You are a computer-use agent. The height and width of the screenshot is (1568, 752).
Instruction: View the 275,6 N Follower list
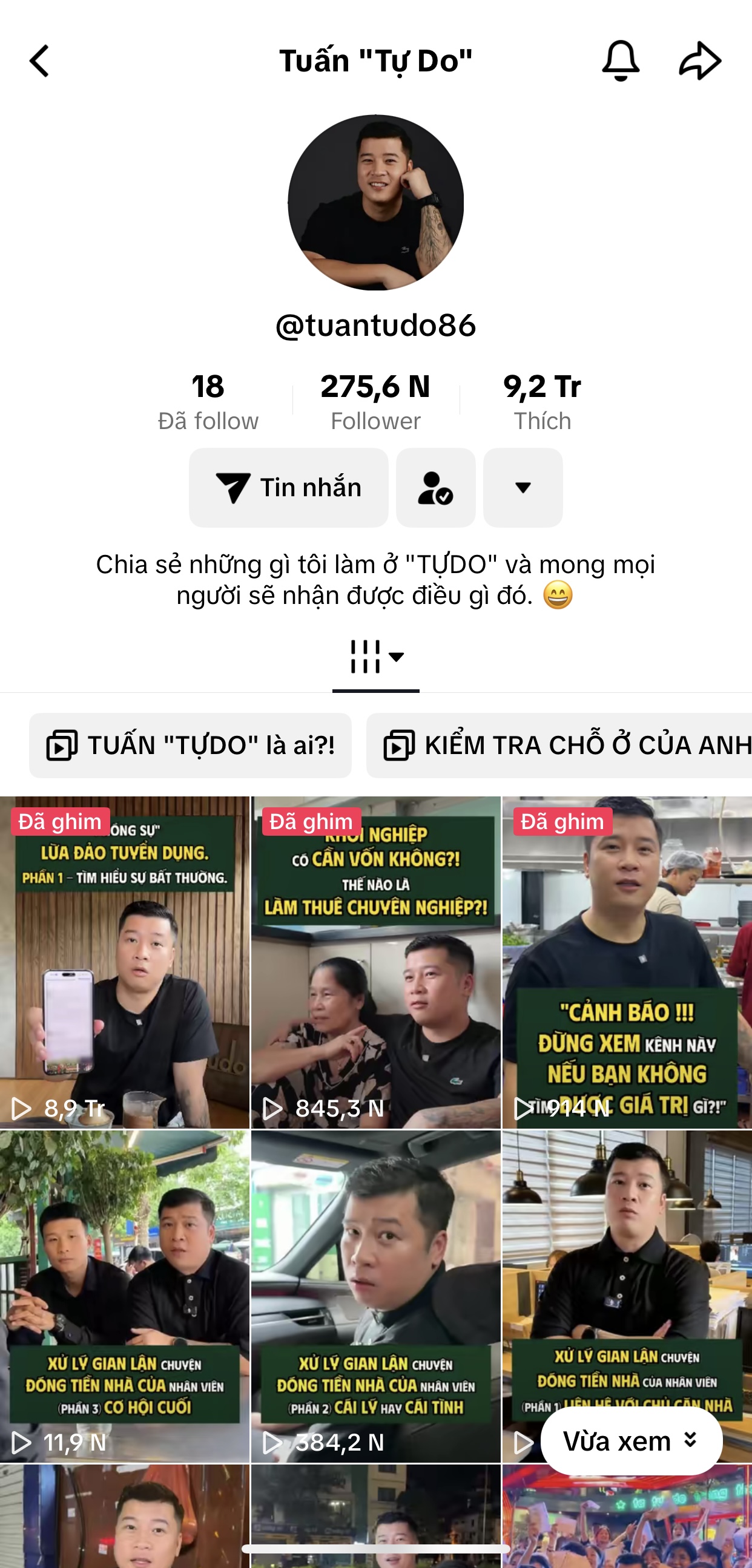[375, 402]
